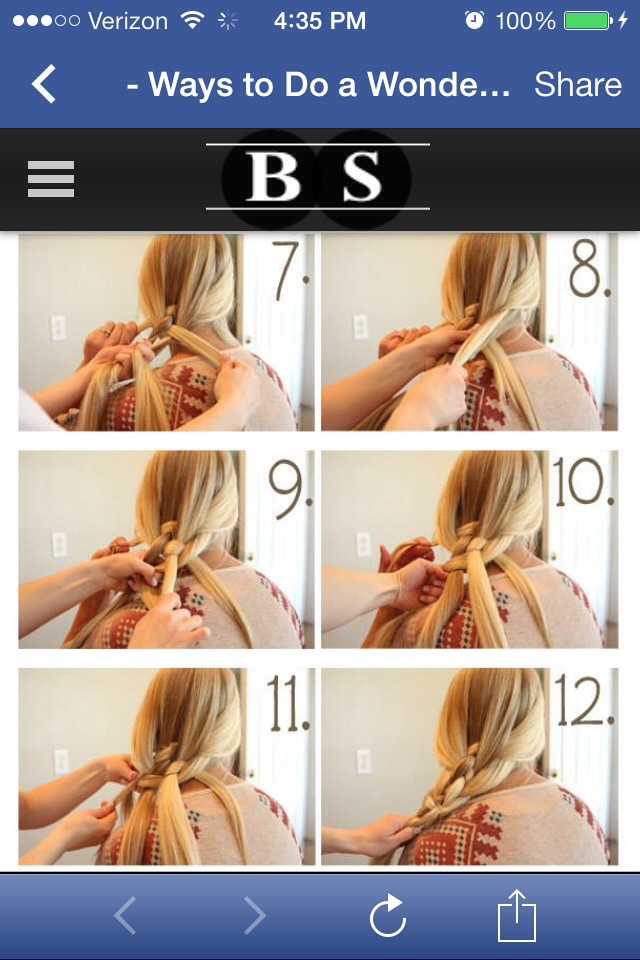Tap the BS site logo
Image resolution: width=640 pixels, height=960 pixels.
(x=318, y=177)
